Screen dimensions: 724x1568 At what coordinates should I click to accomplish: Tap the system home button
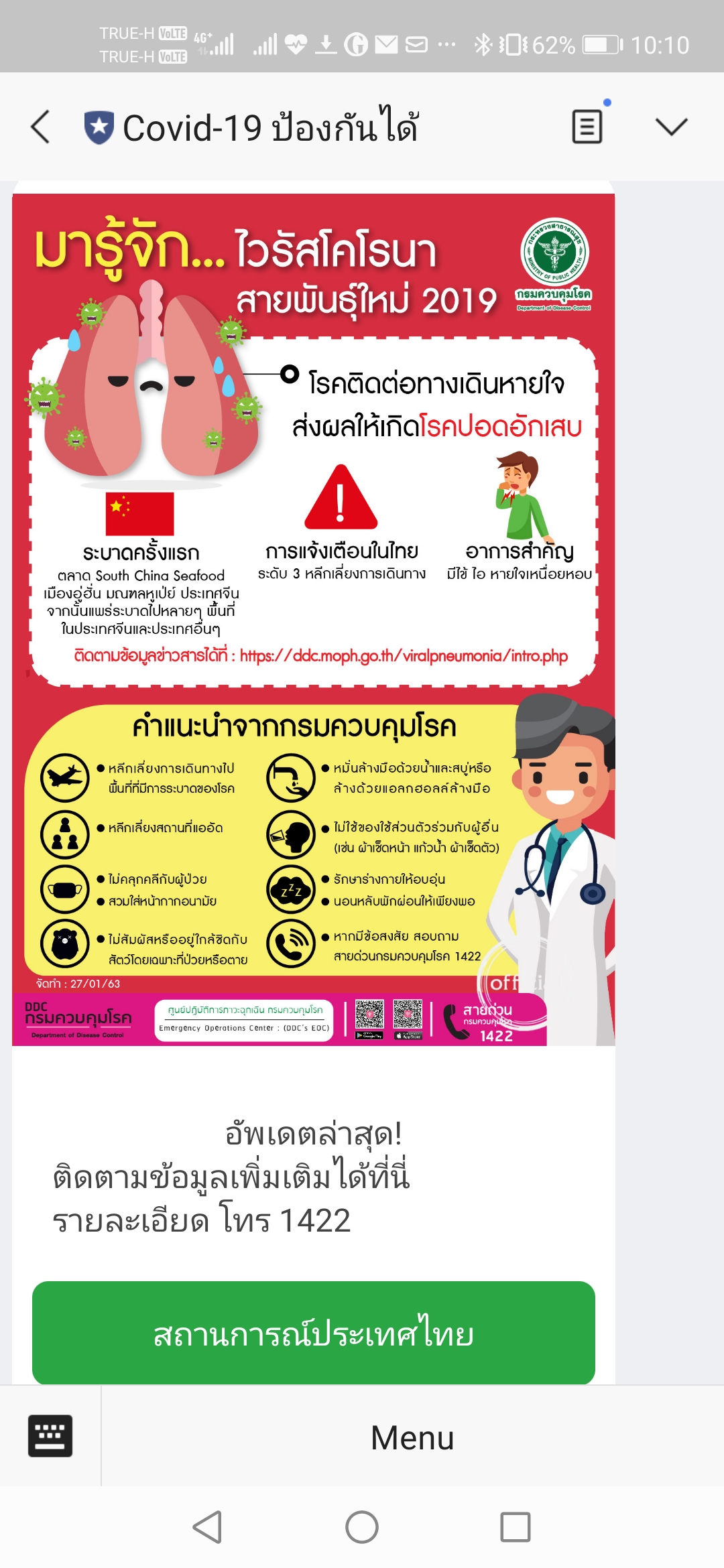(x=362, y=1527)
